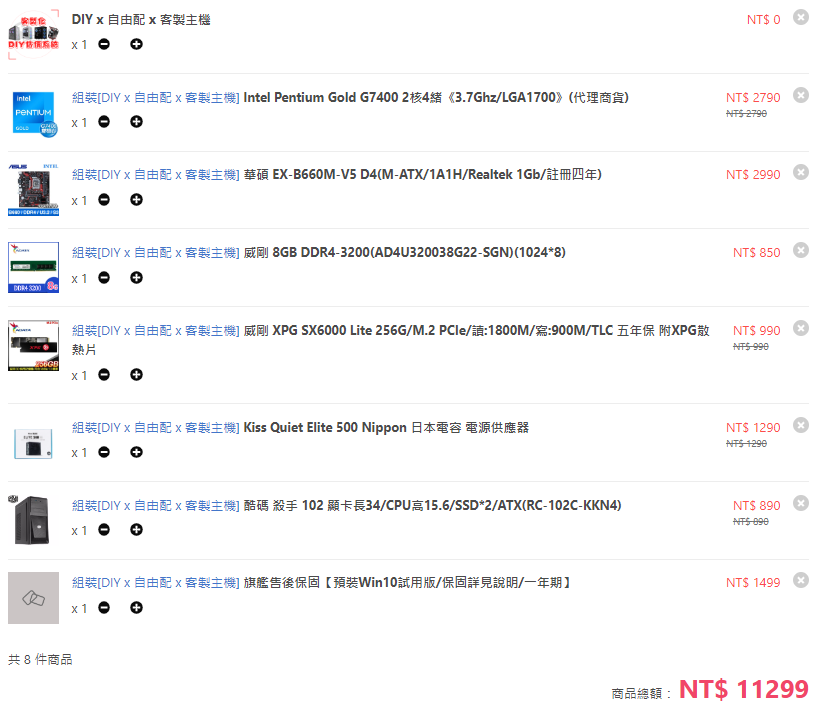This screenshot has height=704, width=820.
Task: Increase quantity of 華碩 EX-B660M-V5 D4
Action: coord(136,200)
